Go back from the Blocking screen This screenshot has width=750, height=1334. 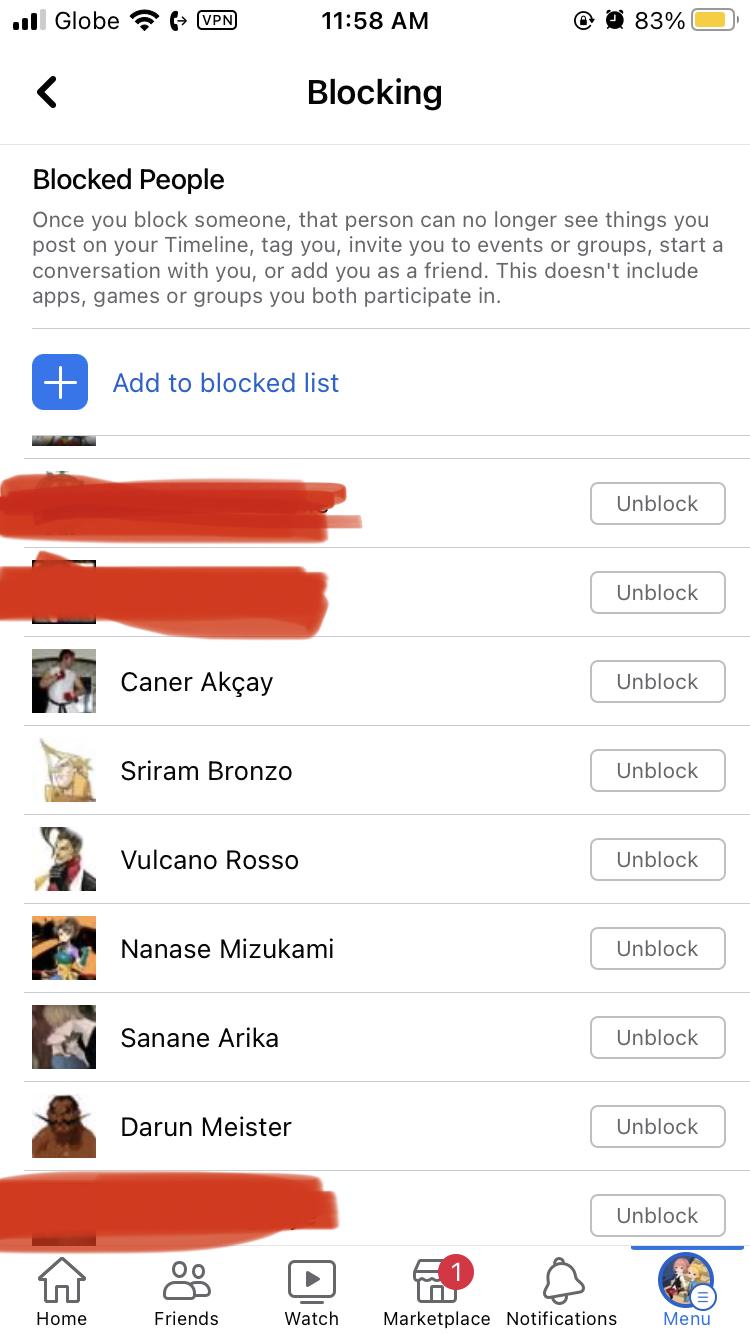tap(47, 92)
